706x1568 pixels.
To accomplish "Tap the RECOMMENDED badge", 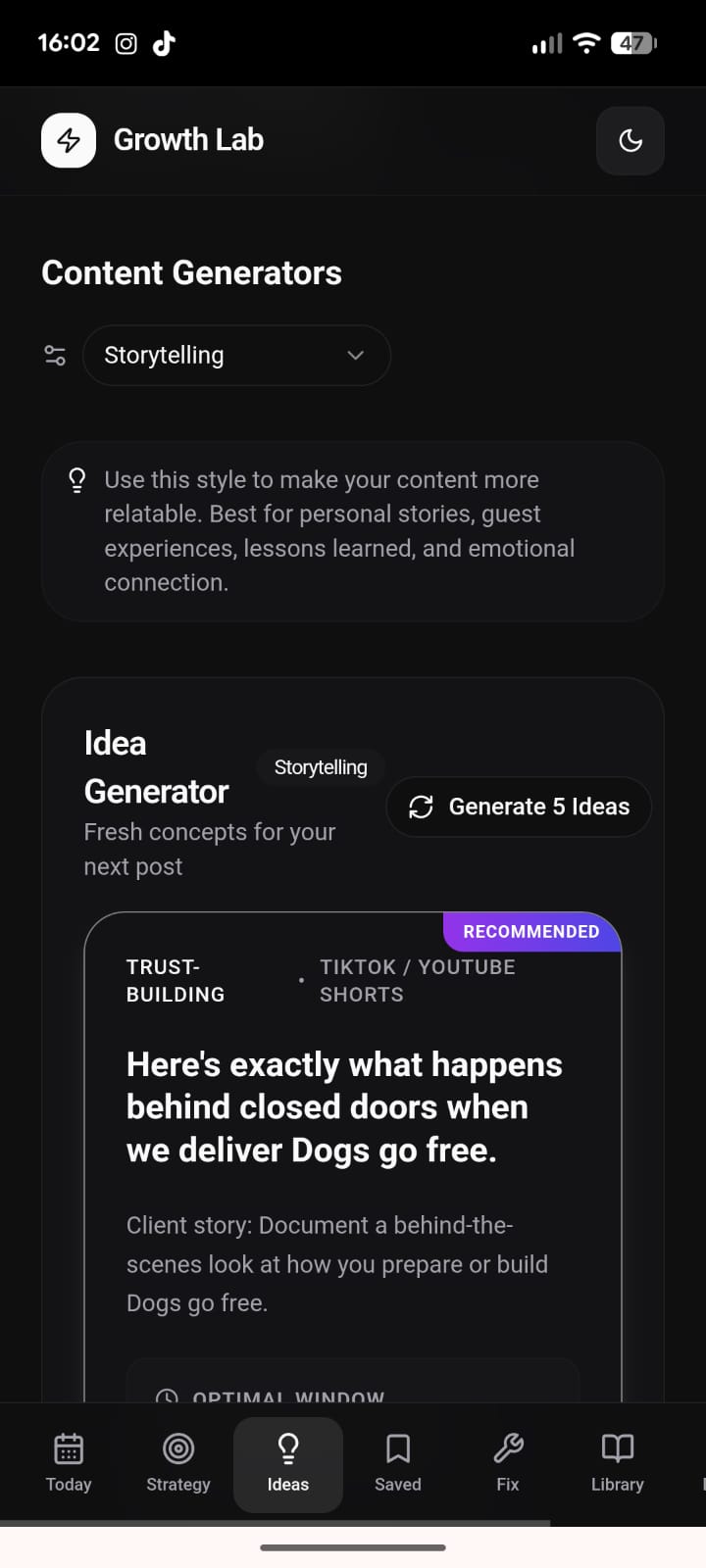I will tap(530, 931).
